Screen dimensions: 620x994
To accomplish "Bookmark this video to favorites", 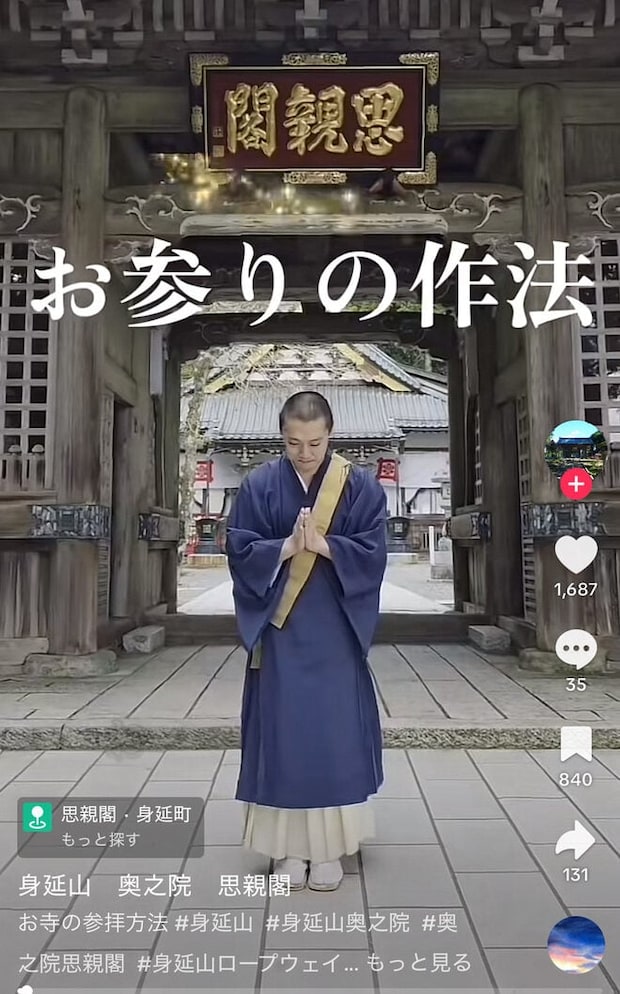I will 575,744.
